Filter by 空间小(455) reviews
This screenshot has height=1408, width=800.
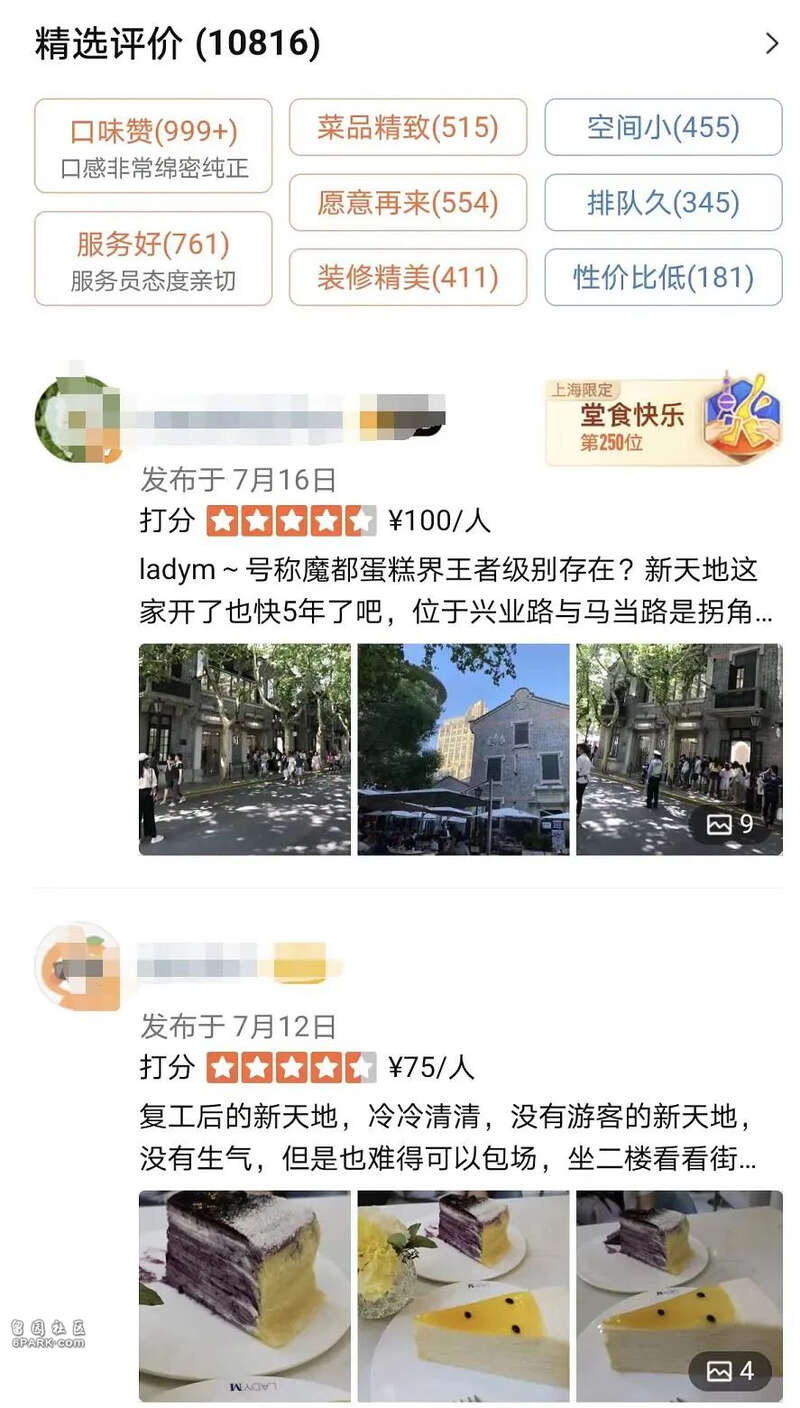pos(663,127)
